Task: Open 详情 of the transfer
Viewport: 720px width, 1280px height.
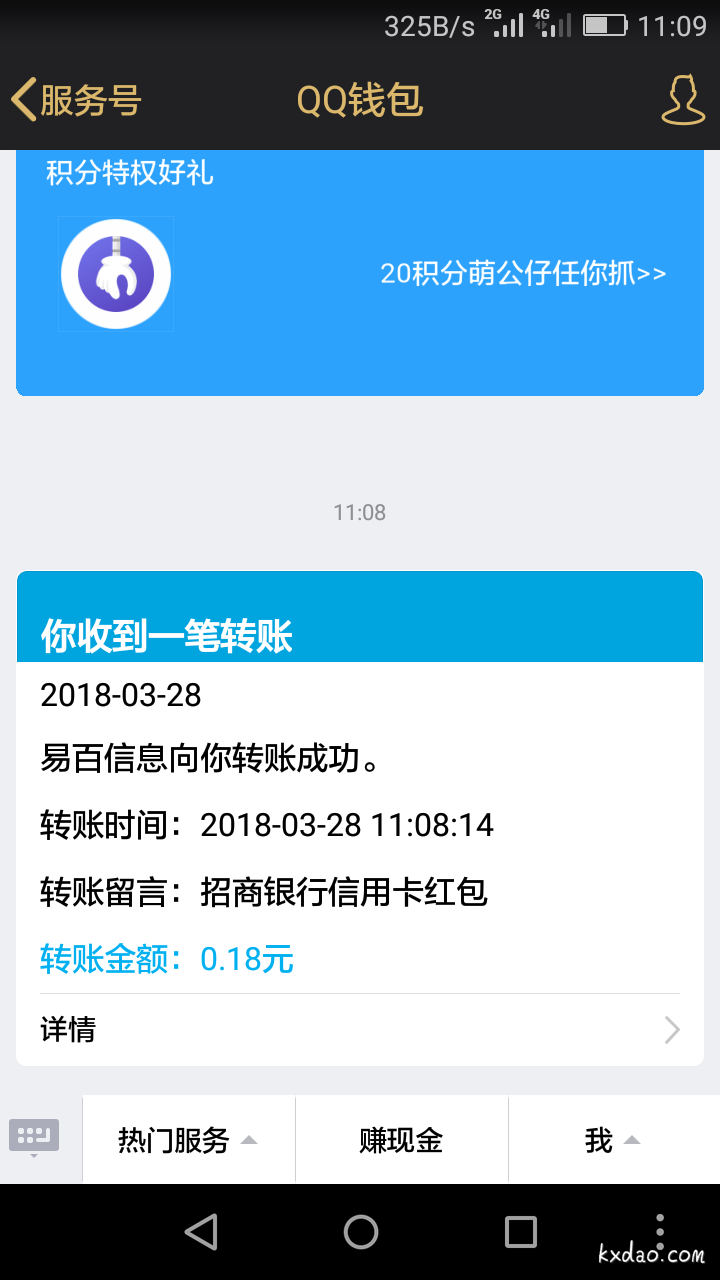Action: (x=360, y=1030)
